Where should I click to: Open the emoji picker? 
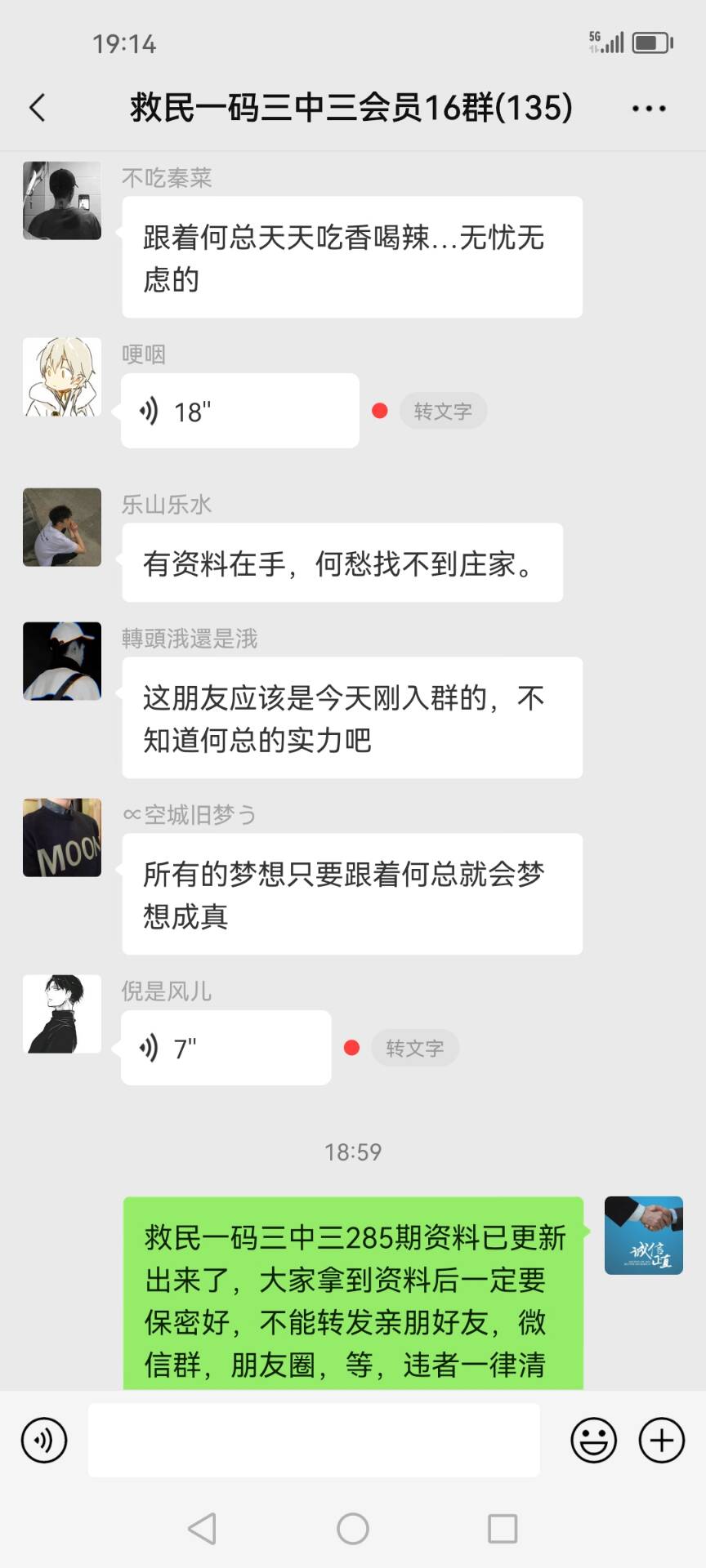(593, 1440)
